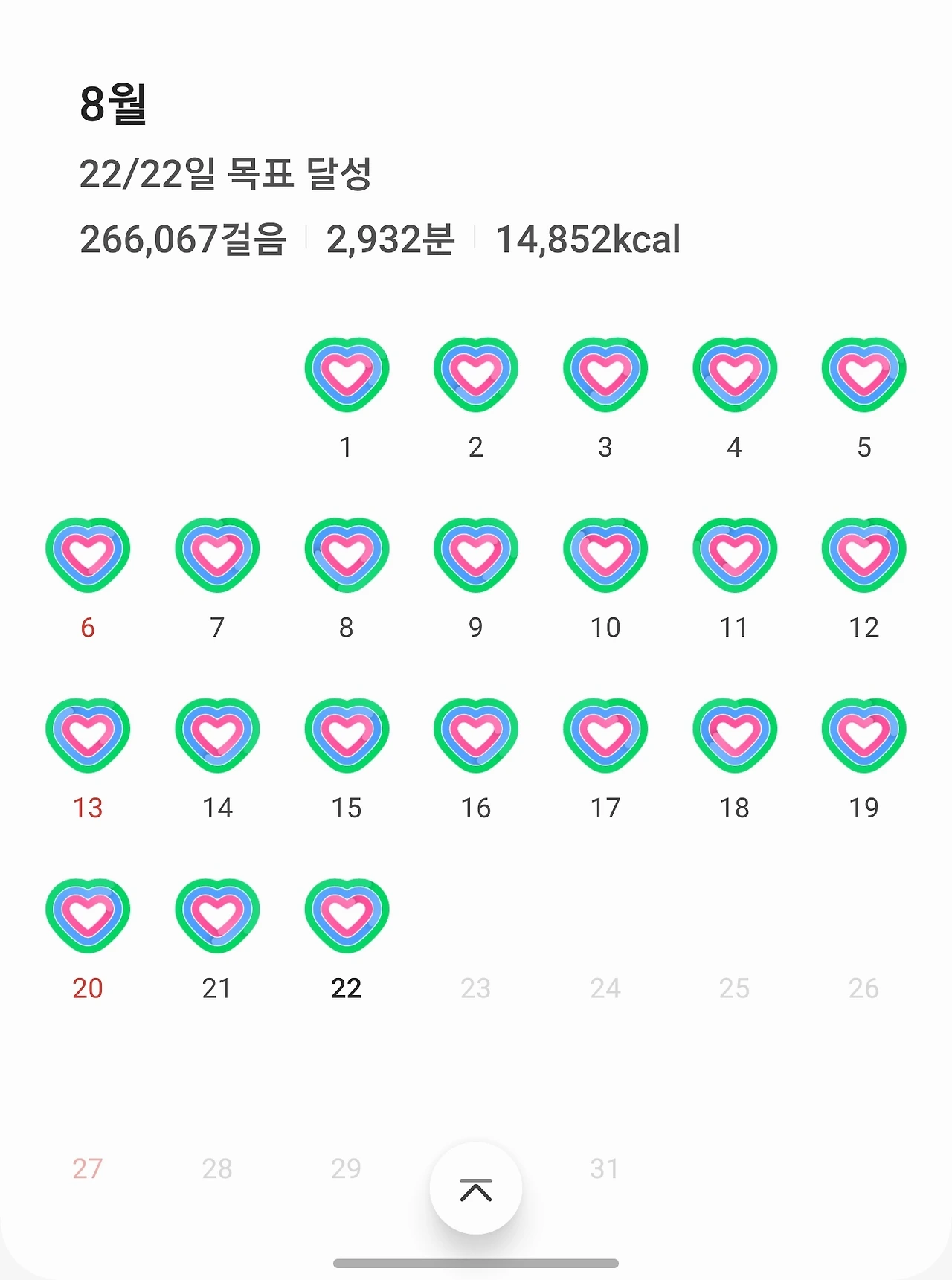Image resolution: width=952 pixels, height=1280 pixels.
Task: Open today's record, day 22
Action: click(x=347, y=916)
